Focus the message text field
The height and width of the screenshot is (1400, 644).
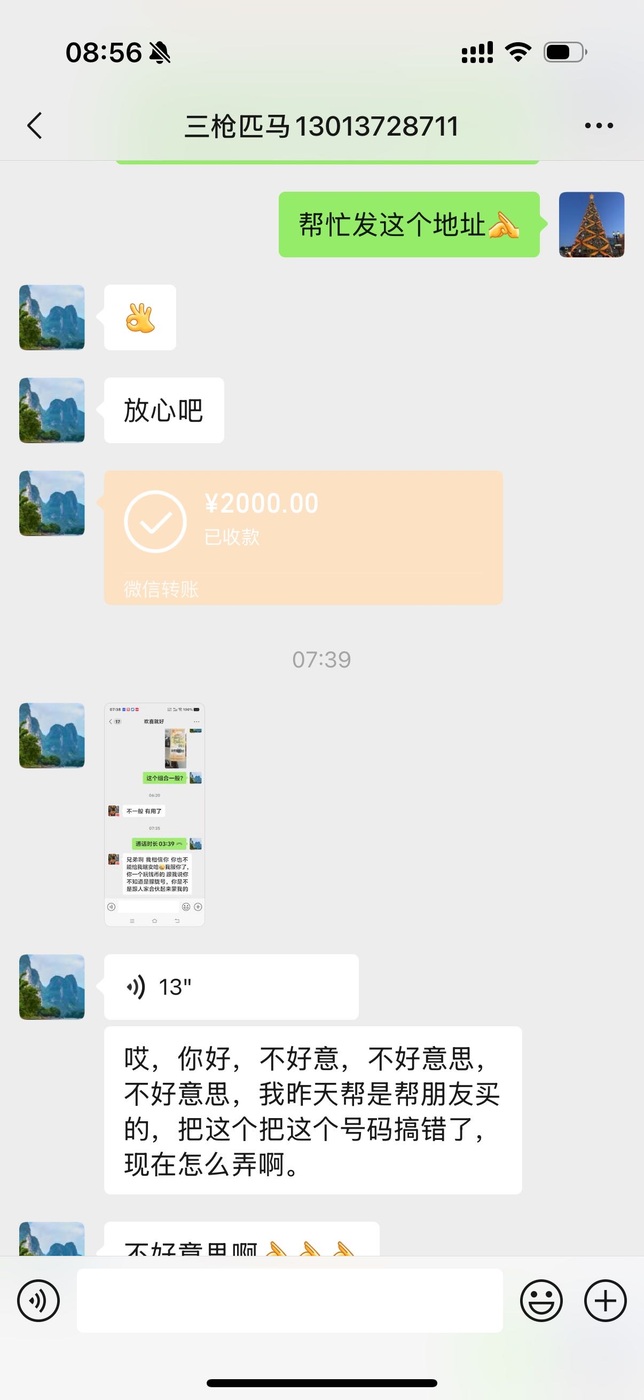coord(290,1300)
